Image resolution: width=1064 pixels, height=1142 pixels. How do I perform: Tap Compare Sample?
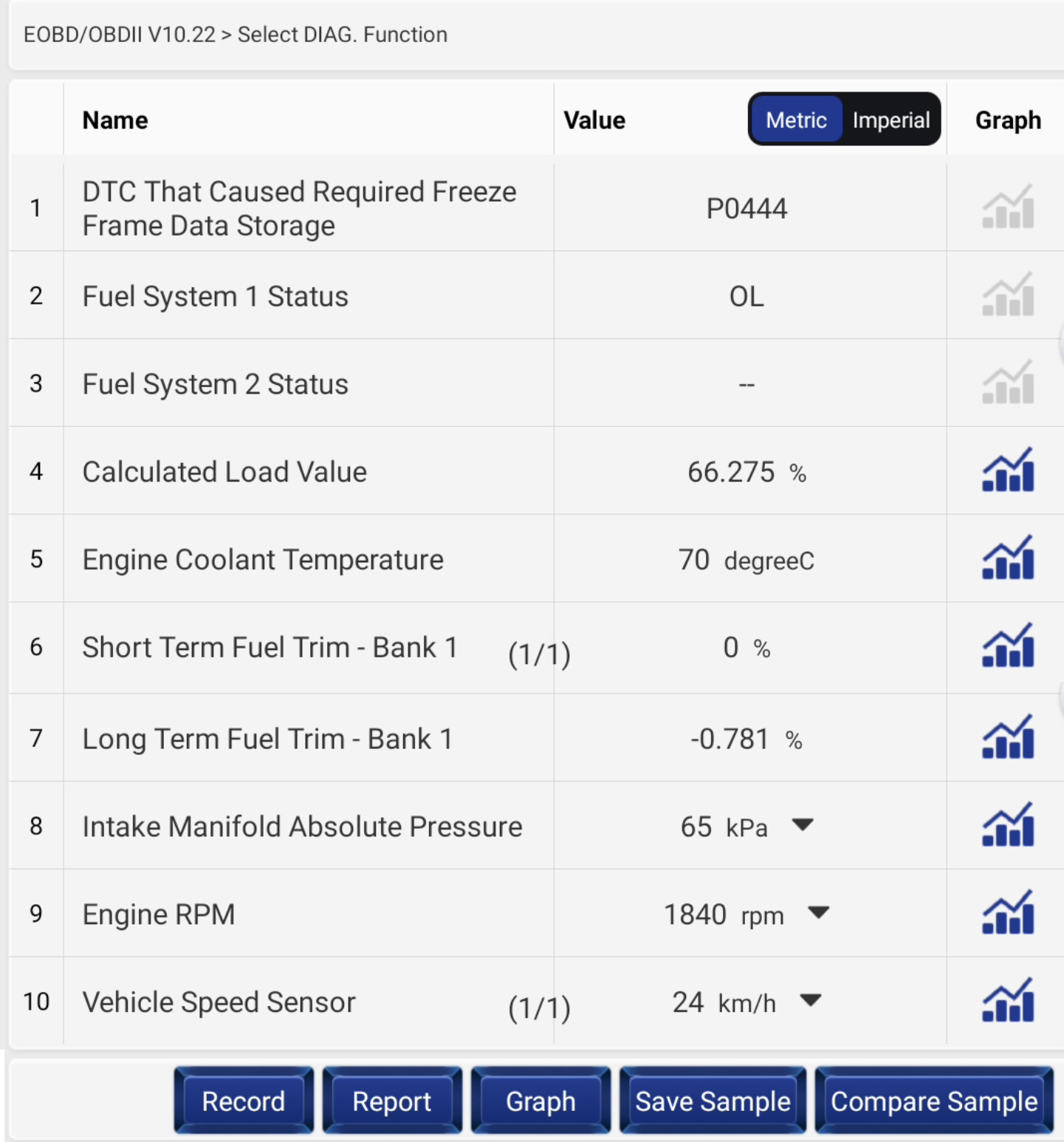click(x=934, y=1101)
